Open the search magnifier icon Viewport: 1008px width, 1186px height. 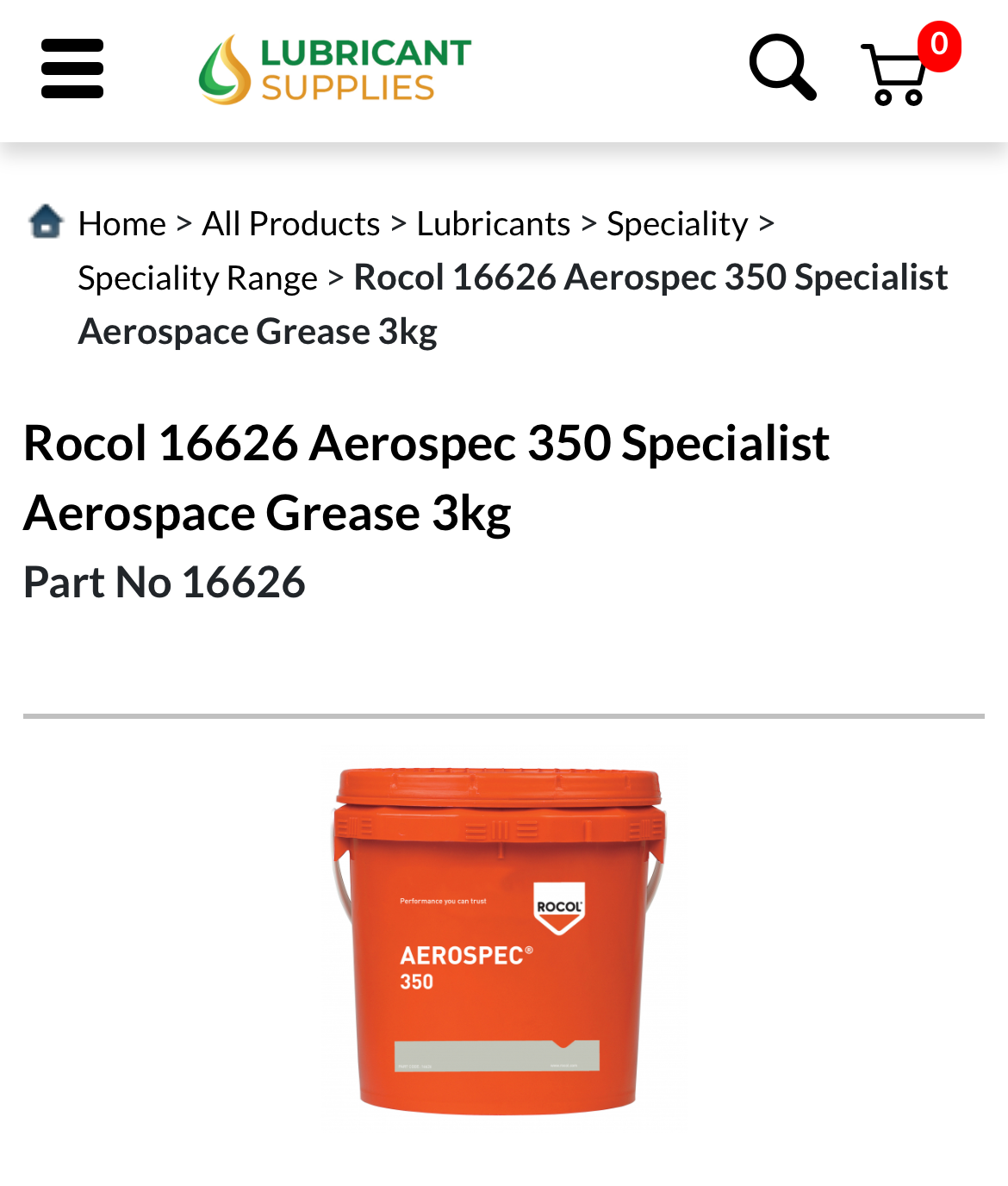782,67
